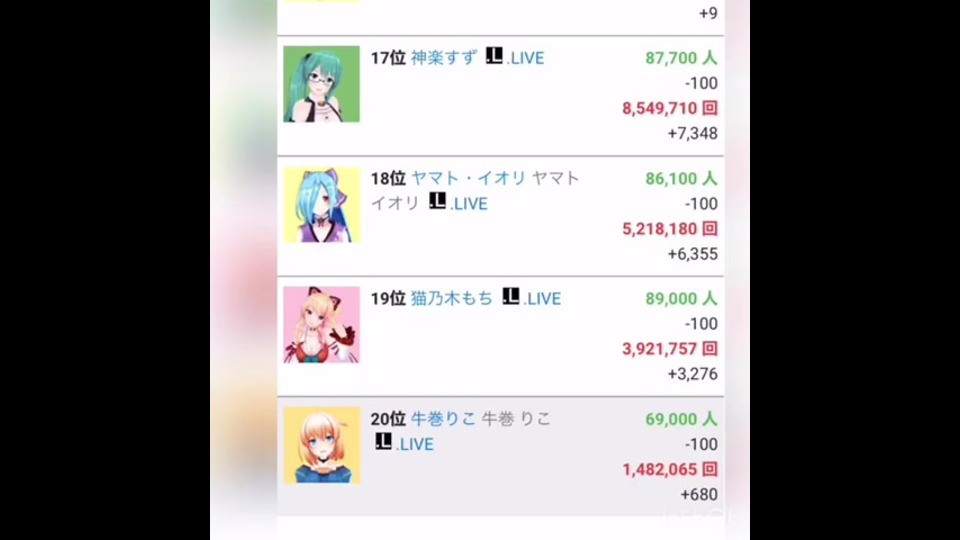Open 神楽すず avatar thumbnail
960x540 pixels.
pyautogui.click(x=321, y=84)
